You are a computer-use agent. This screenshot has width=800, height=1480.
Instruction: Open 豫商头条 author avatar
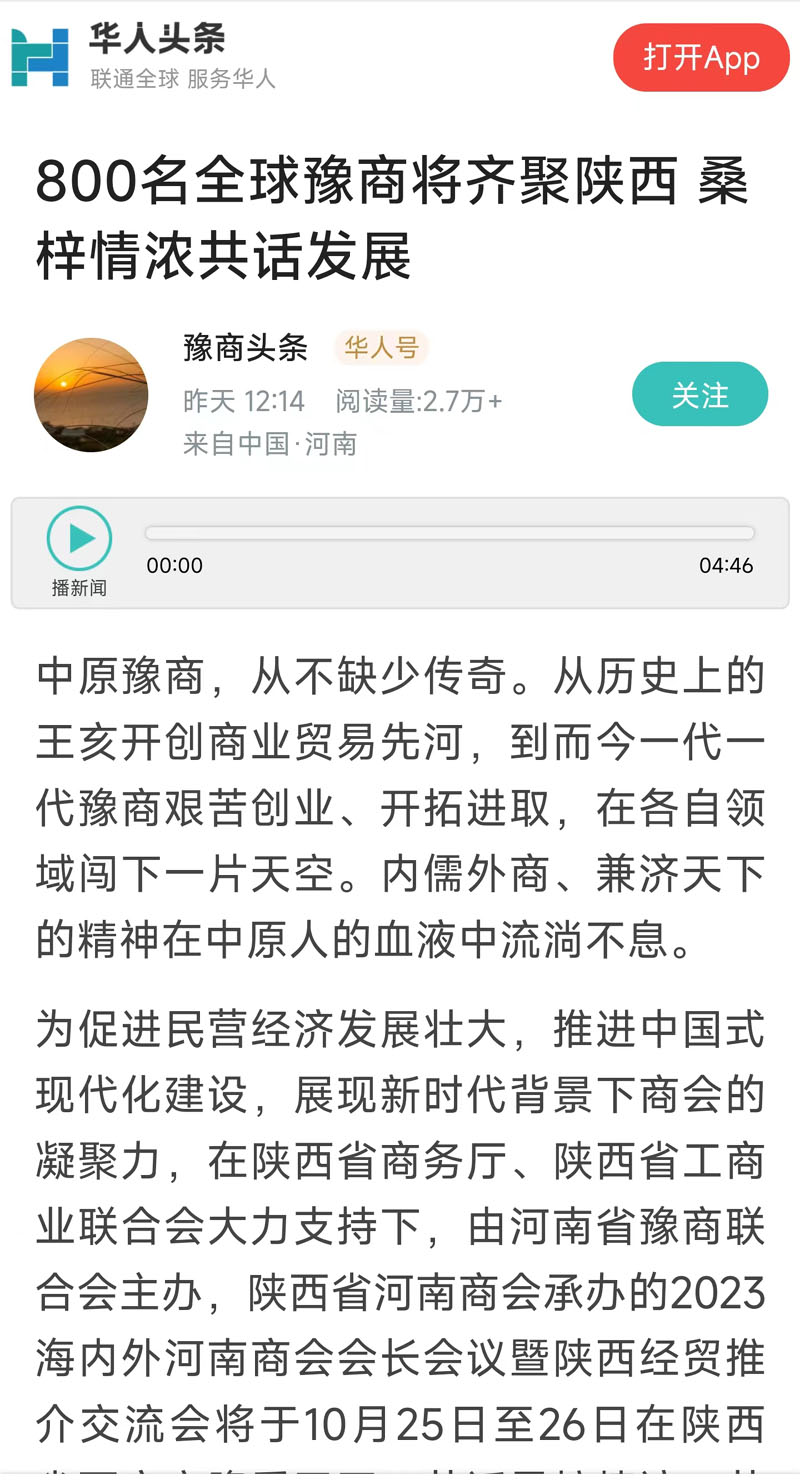[91, 395]
